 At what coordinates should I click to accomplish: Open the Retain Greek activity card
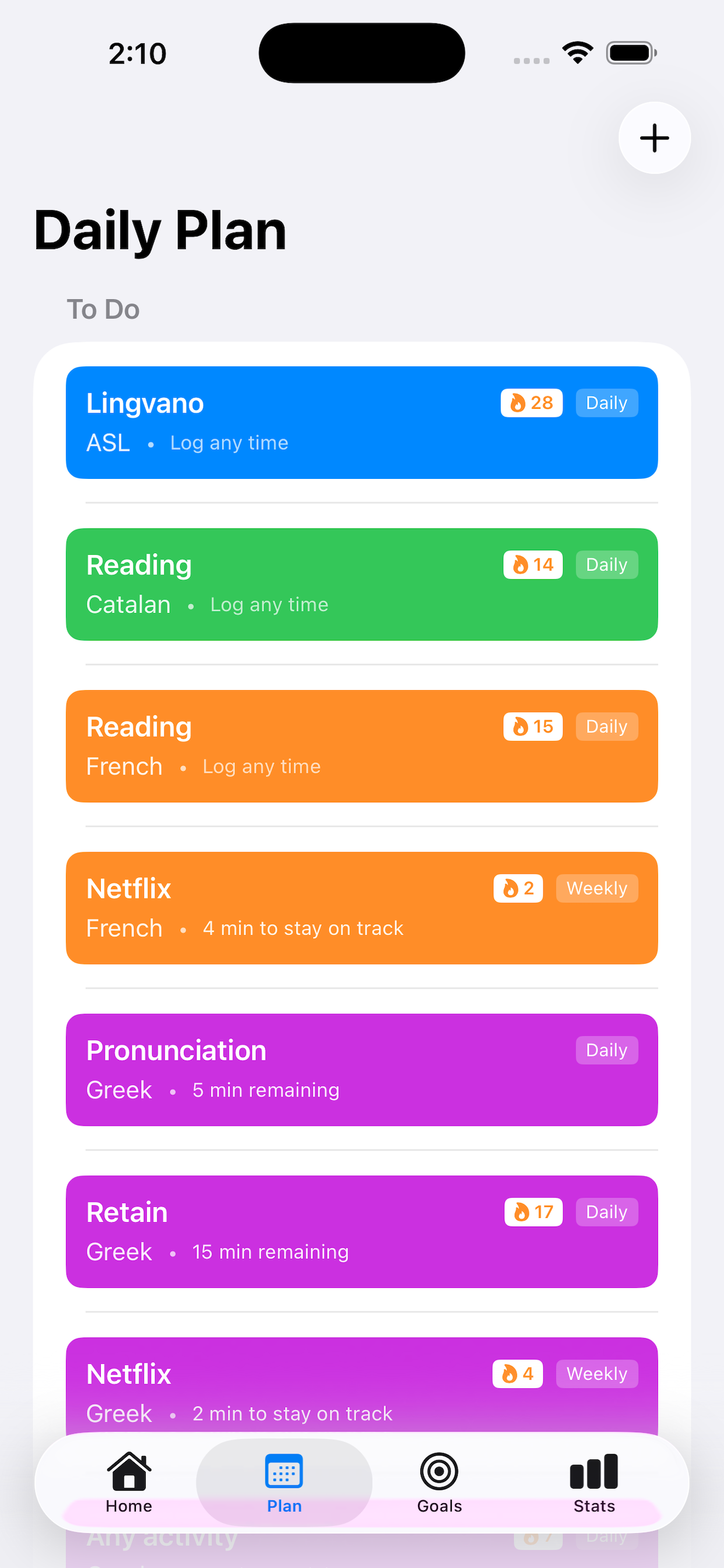pos(361,1232)
